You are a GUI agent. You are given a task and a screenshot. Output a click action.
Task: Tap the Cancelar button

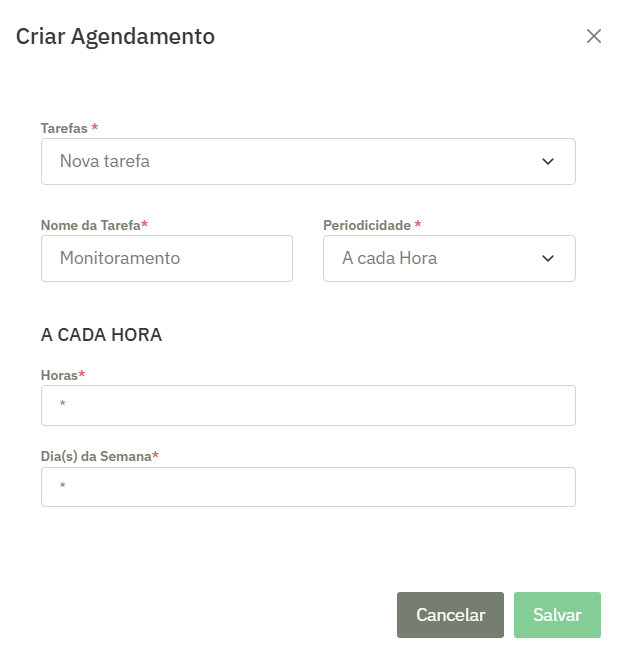pos(450,615)
